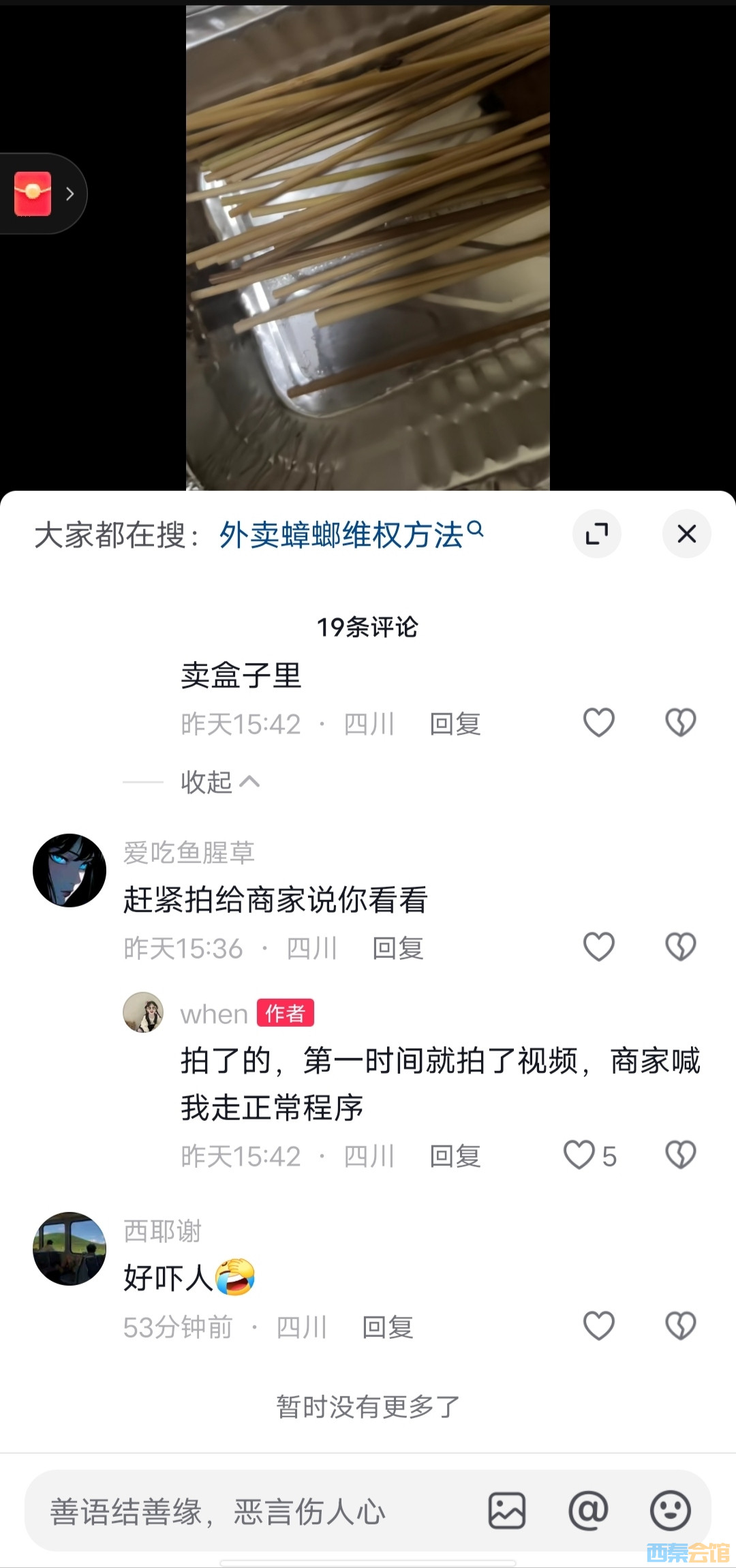Collapse replies with 收起

(x=219, y=782)
